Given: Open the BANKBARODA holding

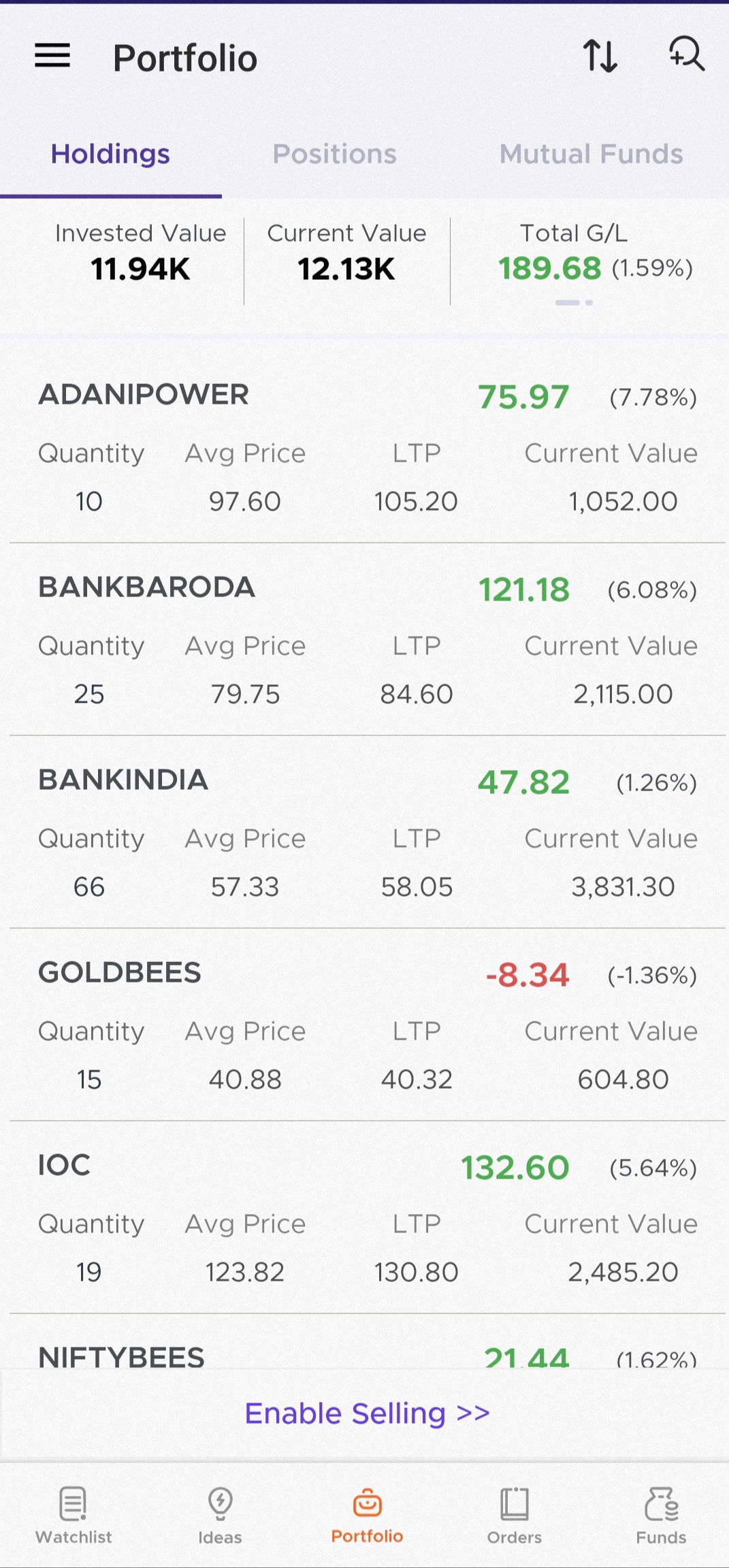Looking at the screenshot, I should pyautogui.click(x=146, y=588).
